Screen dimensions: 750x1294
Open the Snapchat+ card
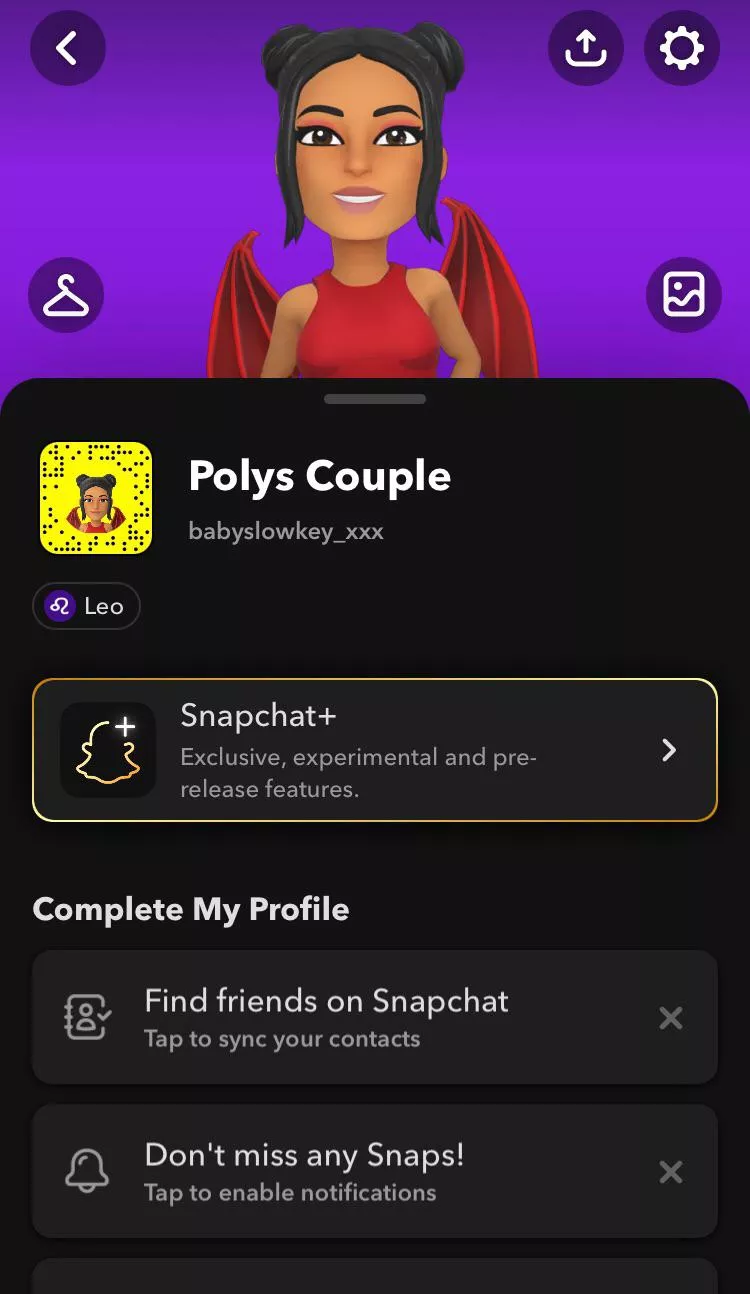click(x=375, y=750)
